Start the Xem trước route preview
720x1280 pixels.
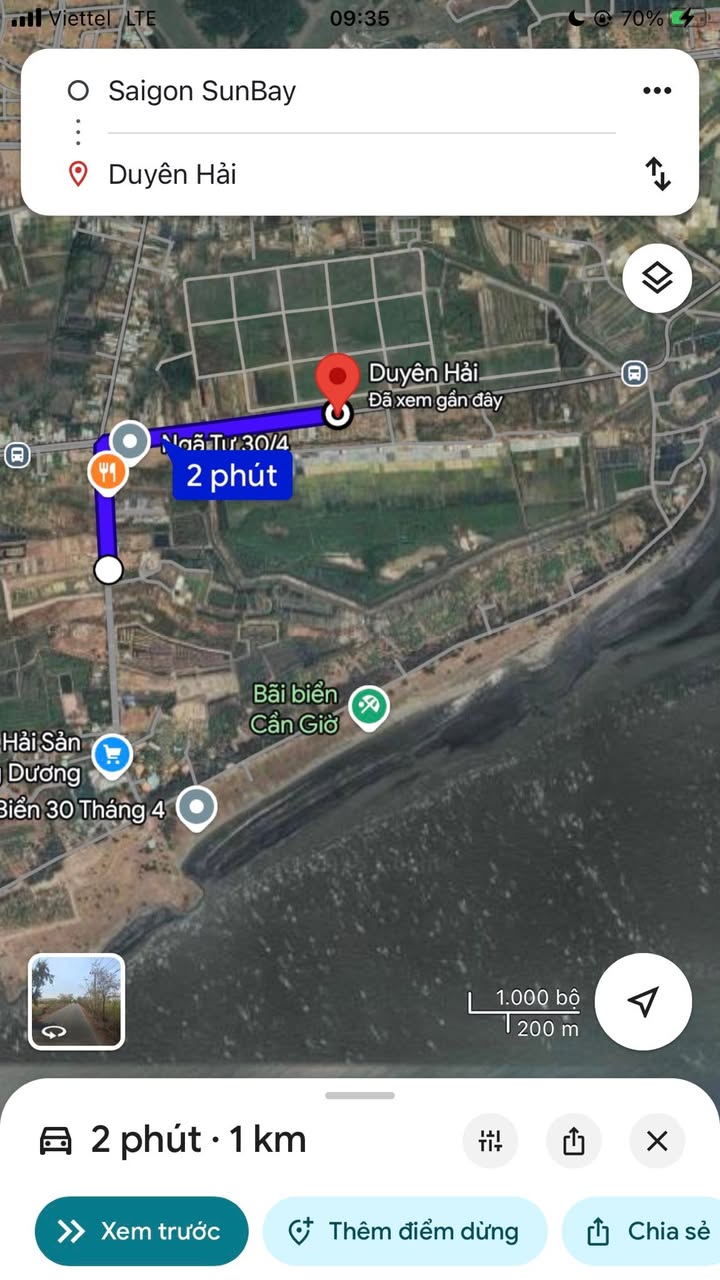141,1231
